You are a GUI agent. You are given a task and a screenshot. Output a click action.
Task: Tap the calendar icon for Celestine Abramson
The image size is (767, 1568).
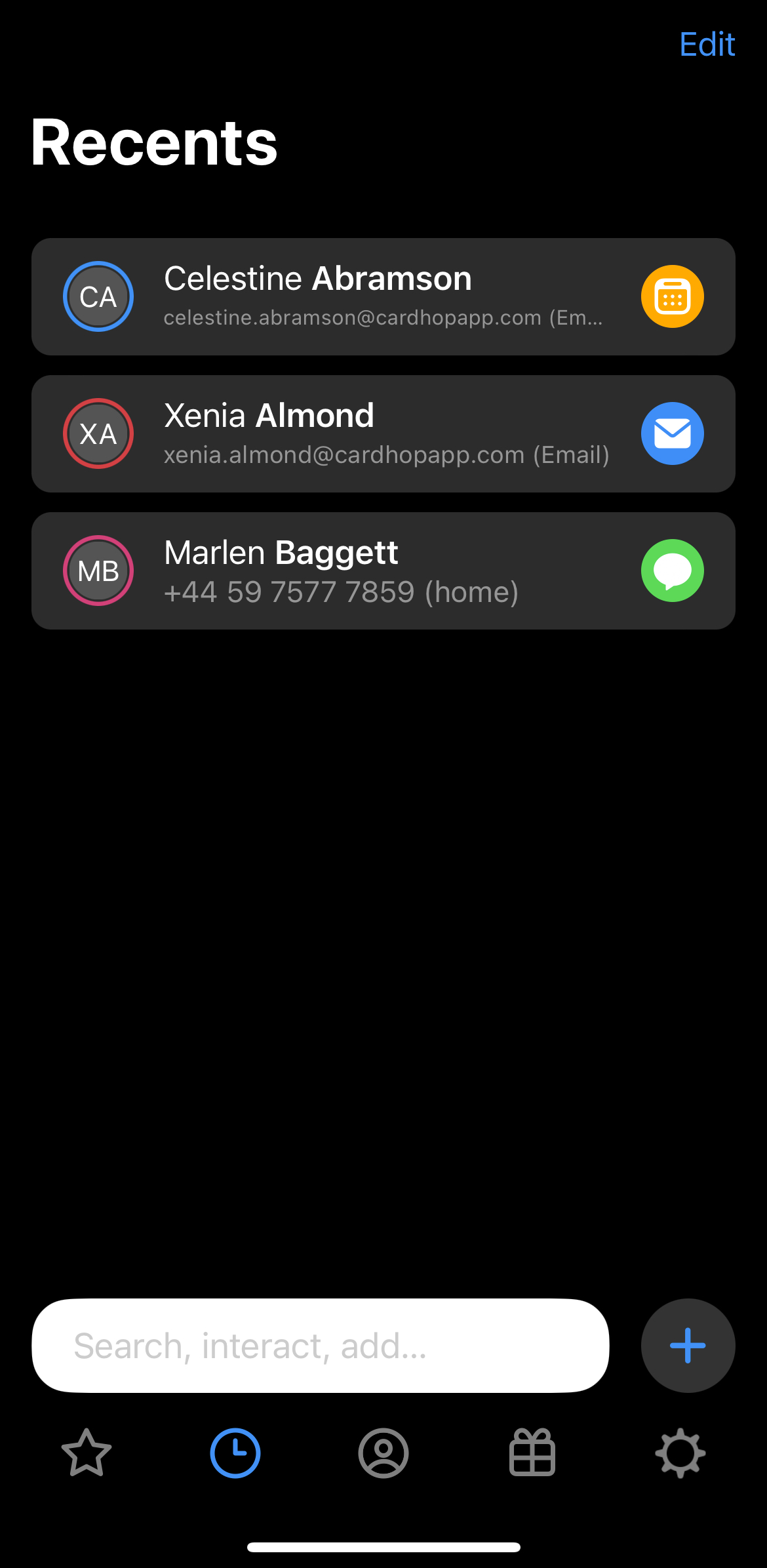[672, 296]
